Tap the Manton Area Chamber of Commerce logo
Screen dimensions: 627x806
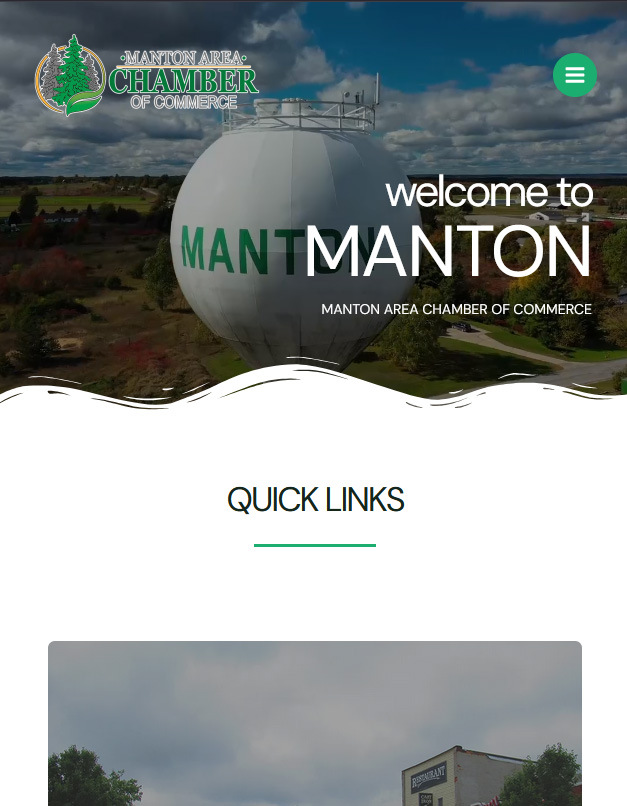coord(147,76)
